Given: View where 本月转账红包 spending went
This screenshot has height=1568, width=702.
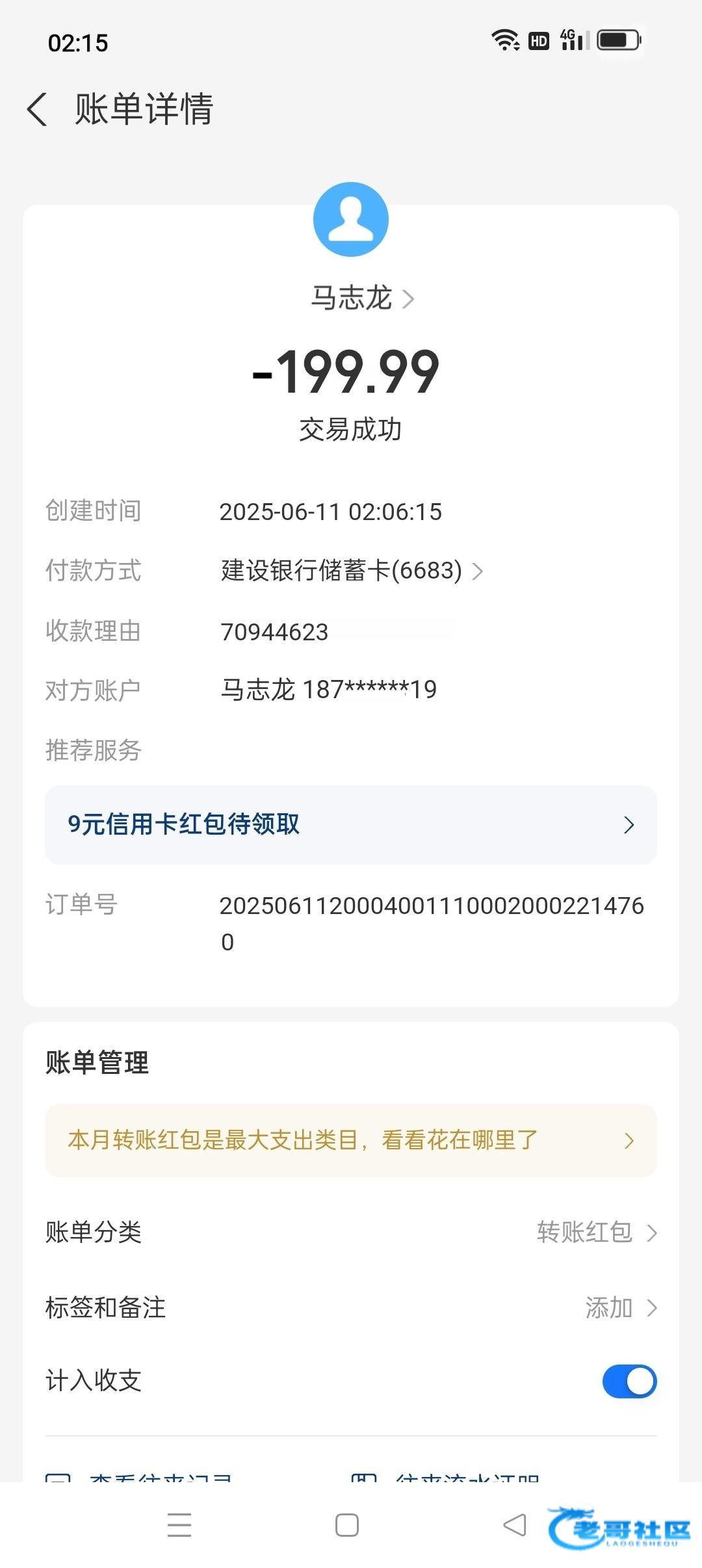Looking at the screenshot, I should tap(351, 1140).
